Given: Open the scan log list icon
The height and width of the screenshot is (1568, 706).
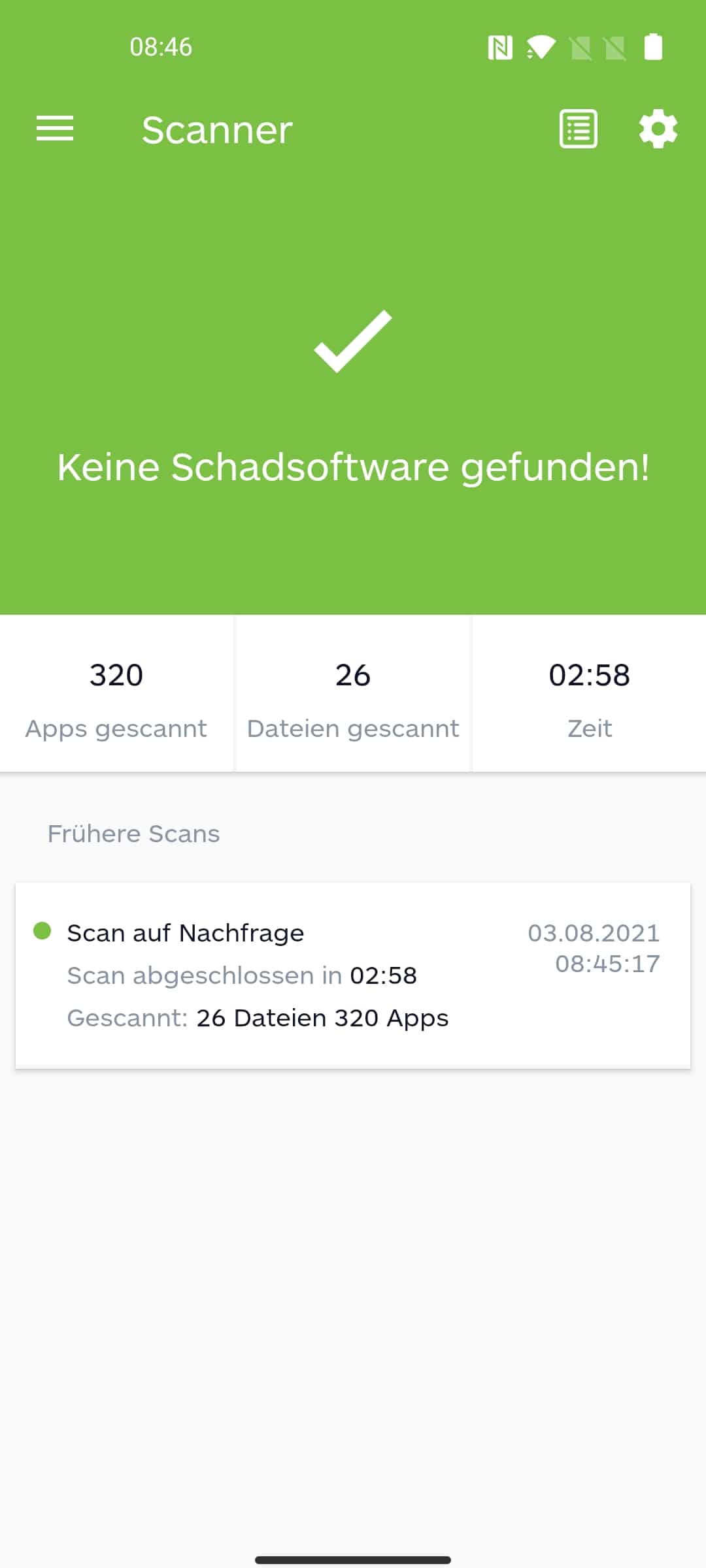Looking at the screenshot, I should point(579,129).
